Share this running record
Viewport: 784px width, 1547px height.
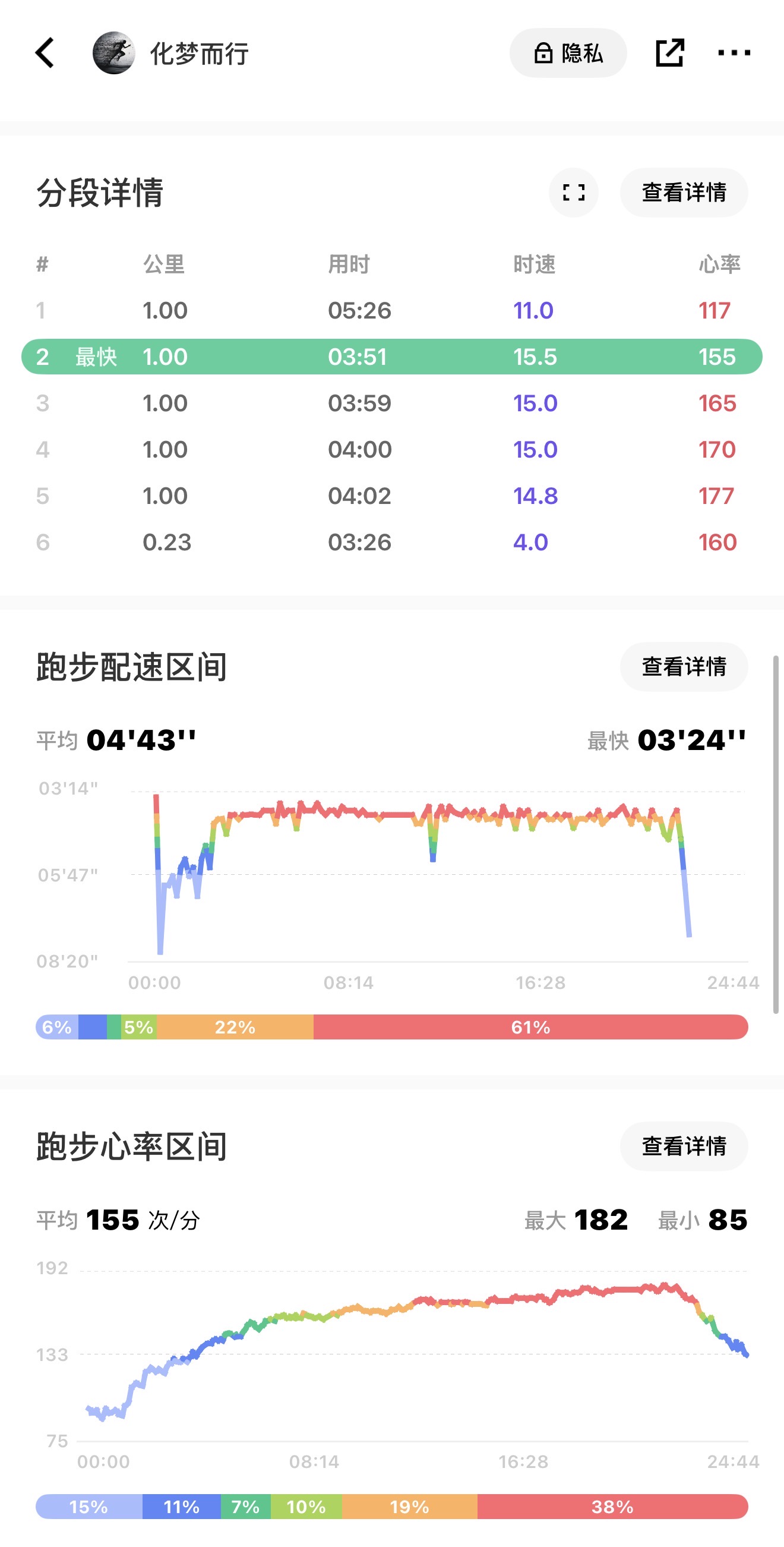(x=669, y=53)
